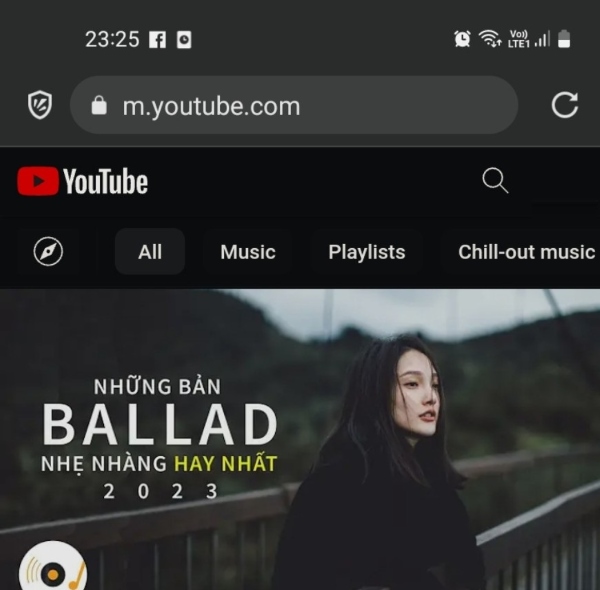Switch to the Playlists chip

coord(366,252)
